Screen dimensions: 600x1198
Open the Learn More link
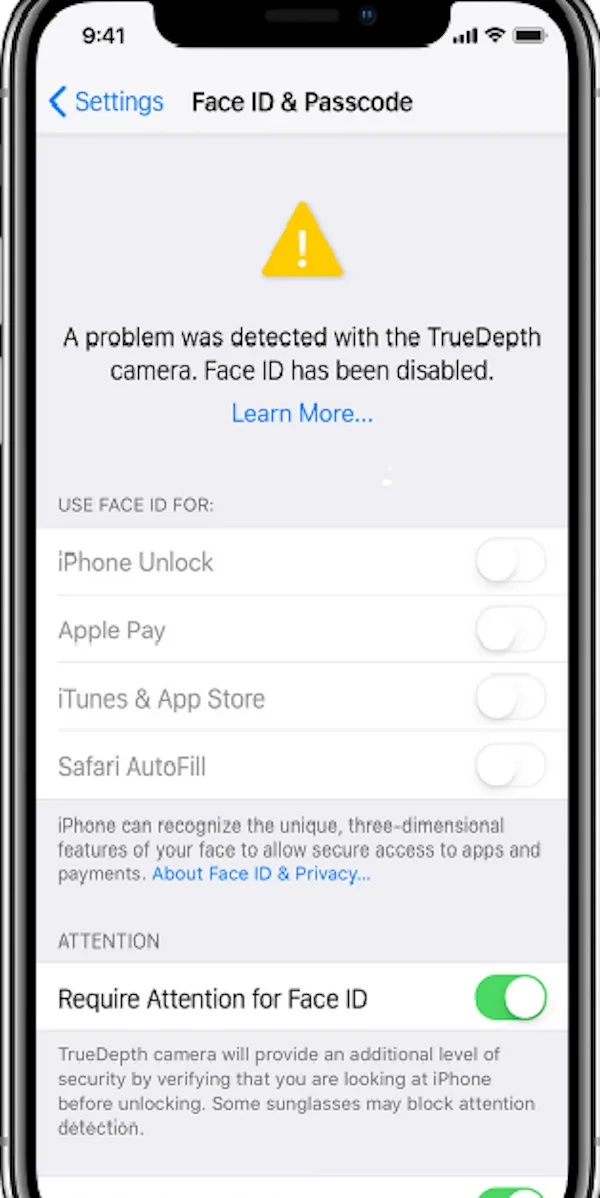[x=302, y=413]
